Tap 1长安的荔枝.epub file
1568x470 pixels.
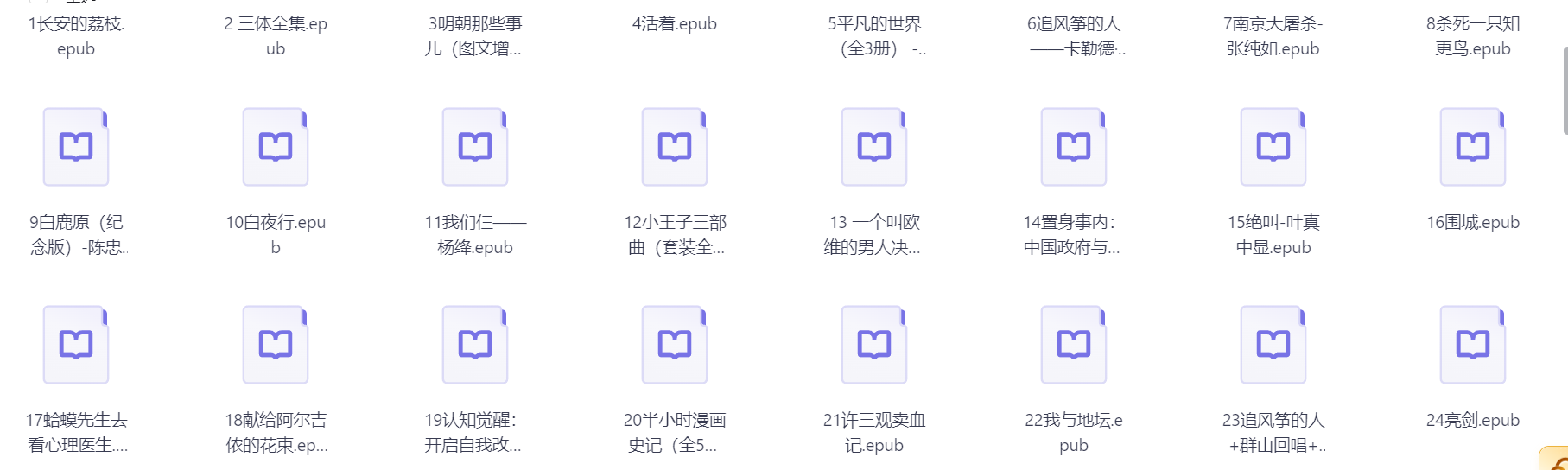[x=76, y=35]
